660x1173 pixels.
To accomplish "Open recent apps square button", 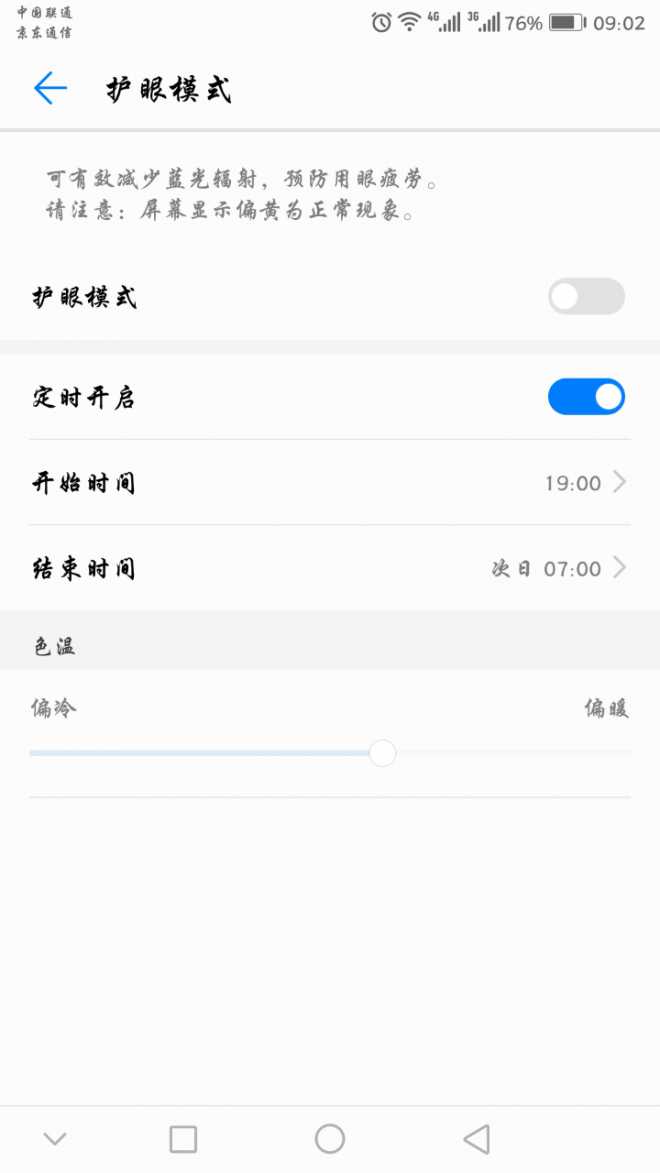I will (x=183, y=1138).
